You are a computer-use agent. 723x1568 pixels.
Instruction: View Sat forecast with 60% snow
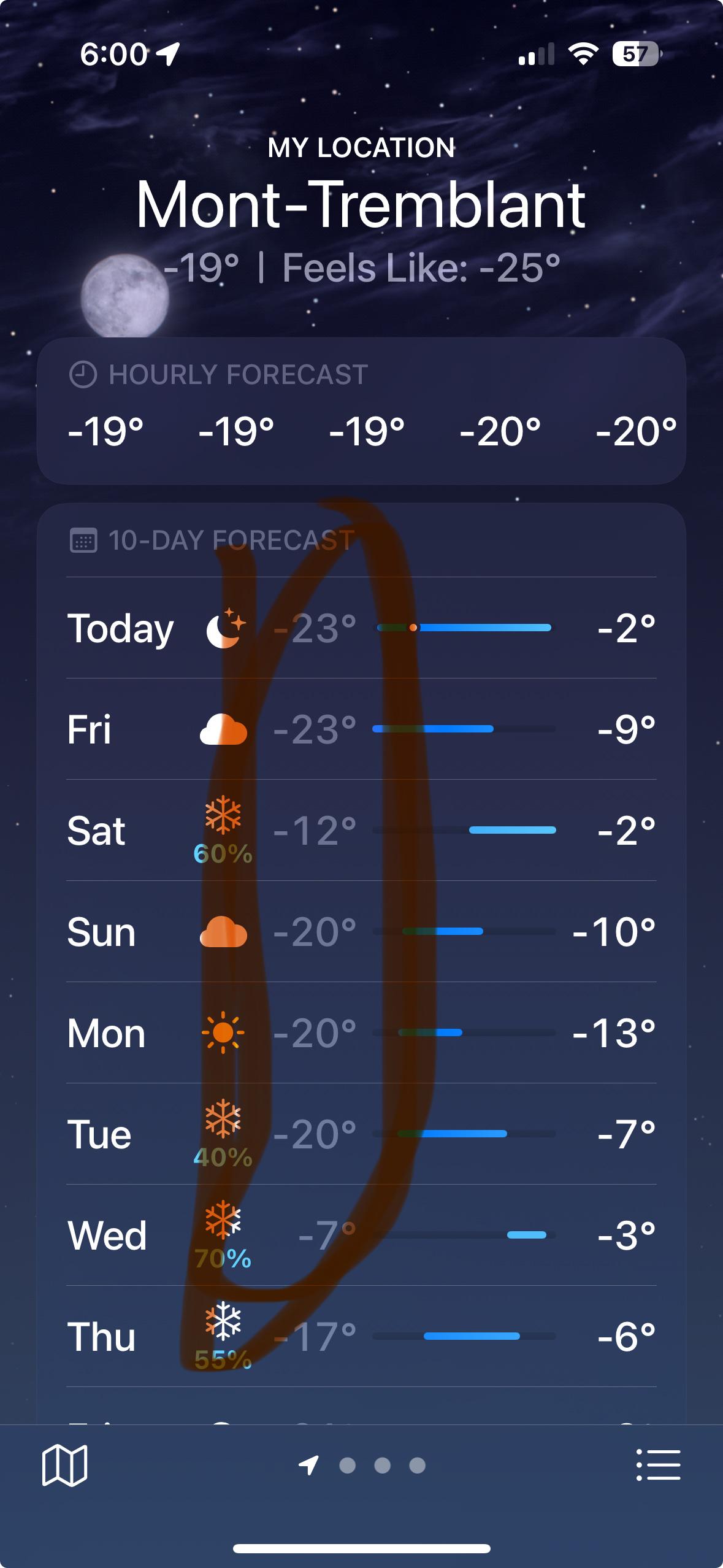coord(361,830)
